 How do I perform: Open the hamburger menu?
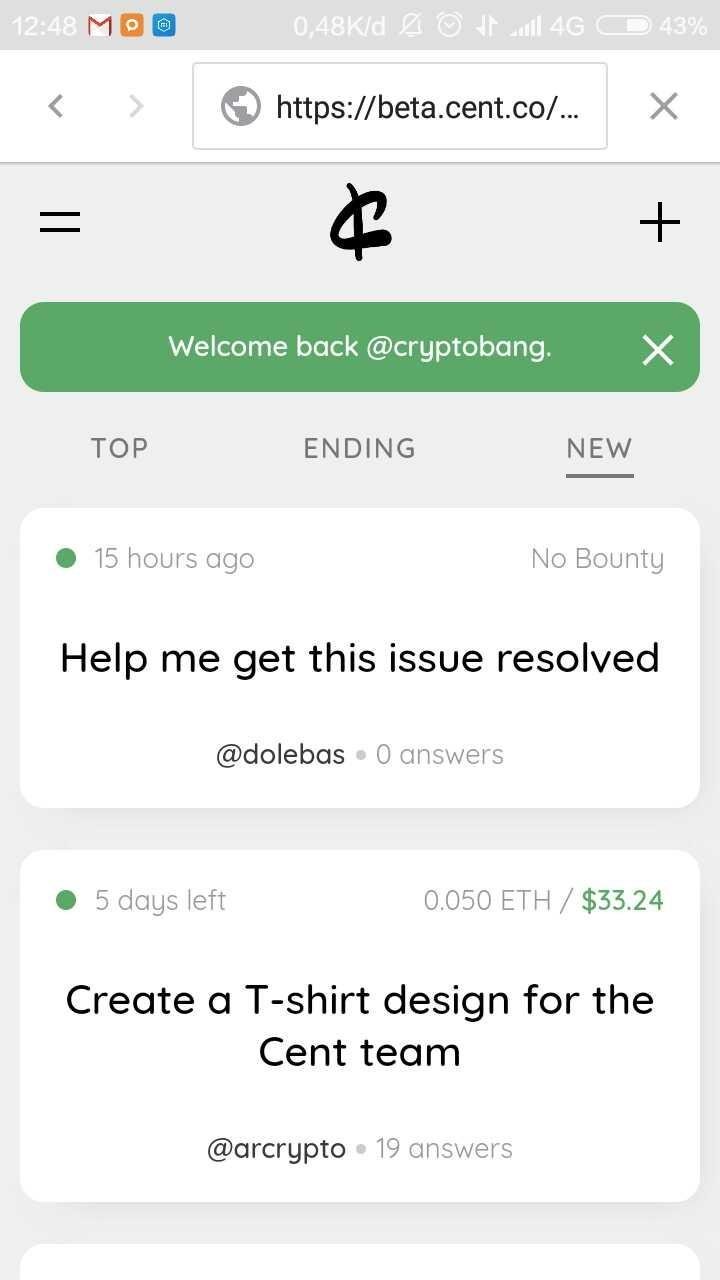click(x=60, y=222)
